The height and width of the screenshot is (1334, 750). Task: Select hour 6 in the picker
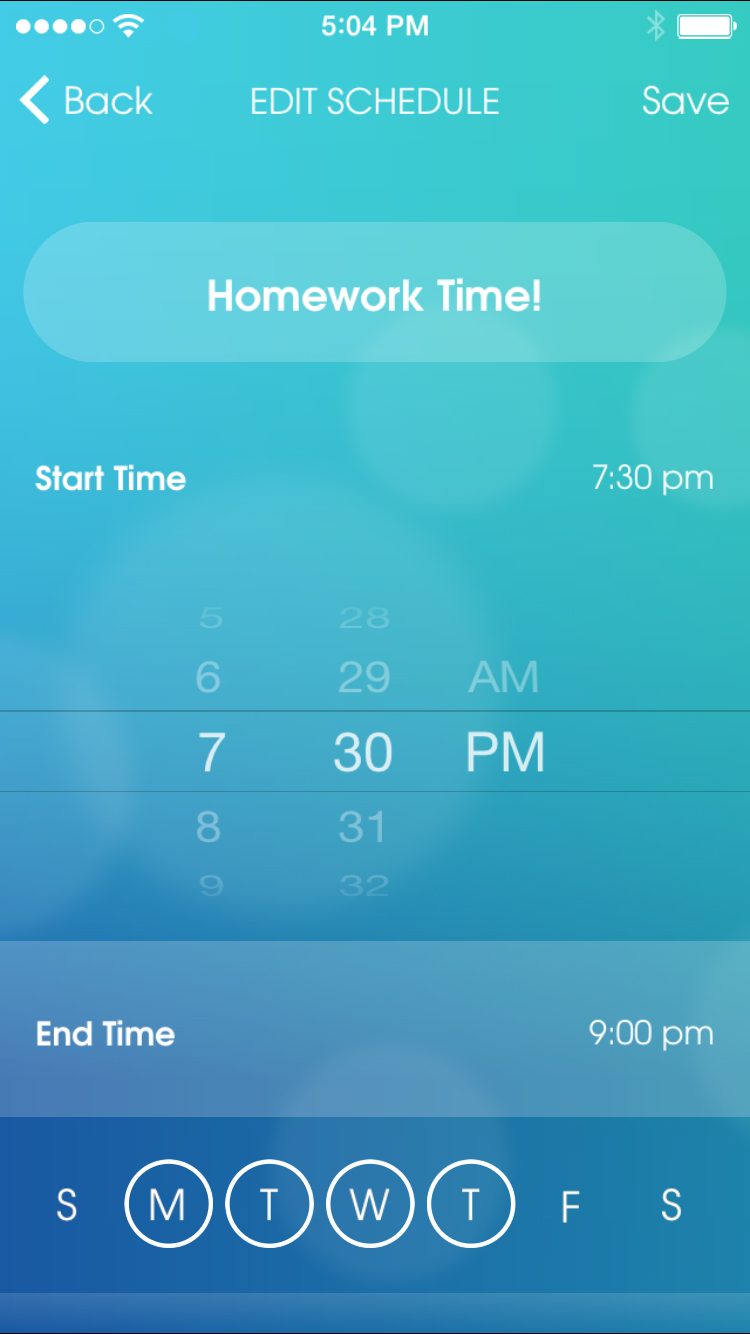click(x=208, y=678)
